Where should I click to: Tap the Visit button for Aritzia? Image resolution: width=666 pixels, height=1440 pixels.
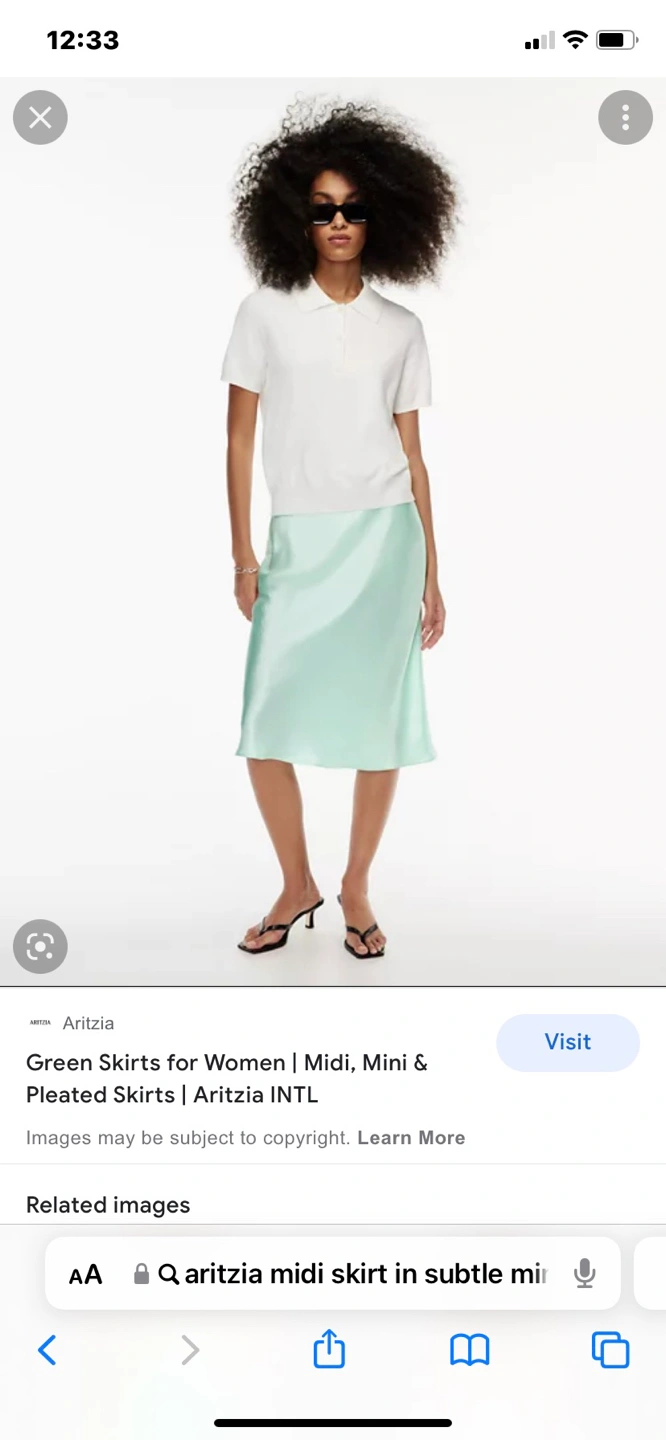point(567,1042)
